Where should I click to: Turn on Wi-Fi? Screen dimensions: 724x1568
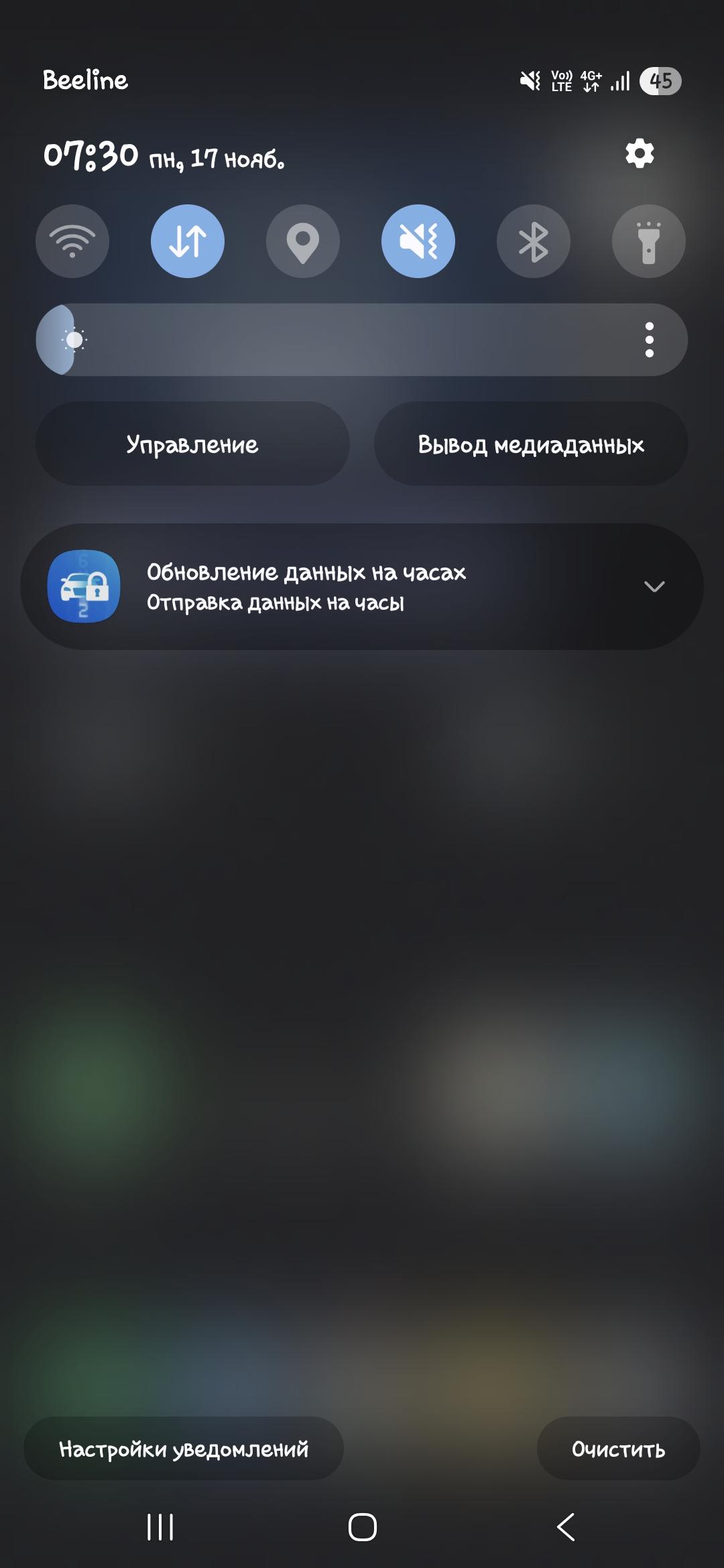pos(72,241)
